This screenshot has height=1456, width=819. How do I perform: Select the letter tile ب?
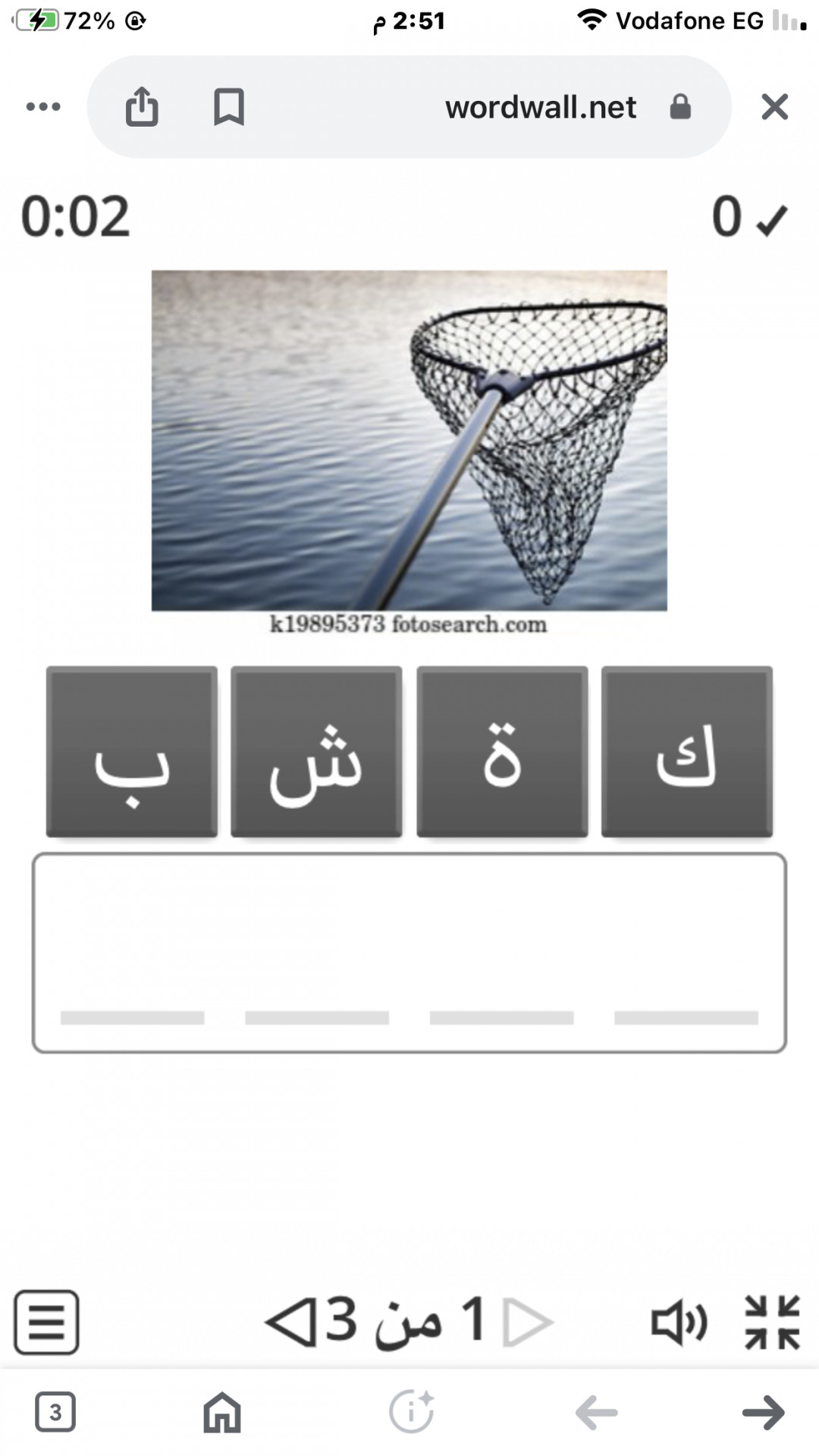[x=132, y=752]
